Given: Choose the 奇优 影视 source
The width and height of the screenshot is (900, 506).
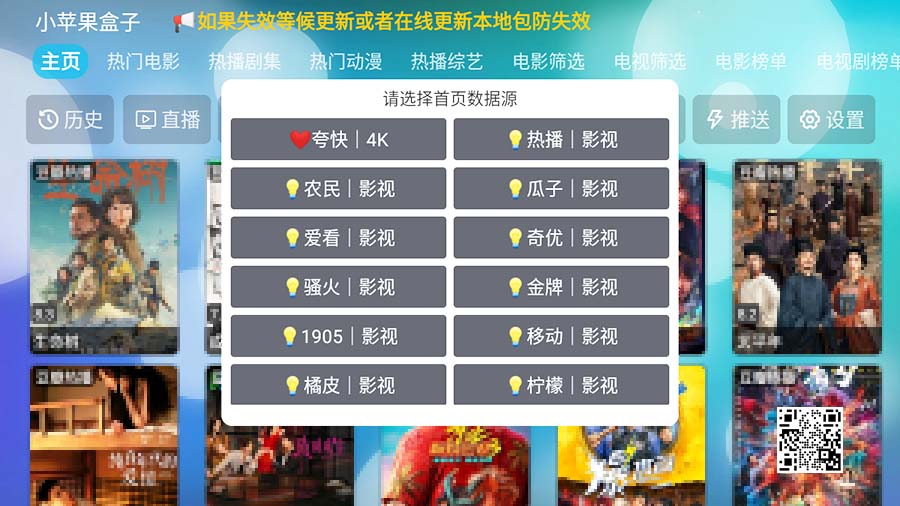Looking at the screenshot, I should click(x=561, y=238).
